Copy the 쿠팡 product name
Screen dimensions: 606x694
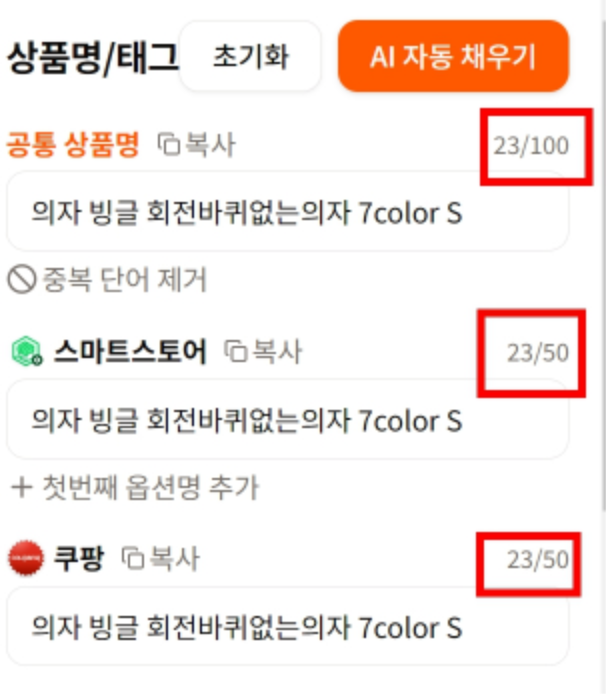pyautogui.click(x=162, y=558)
